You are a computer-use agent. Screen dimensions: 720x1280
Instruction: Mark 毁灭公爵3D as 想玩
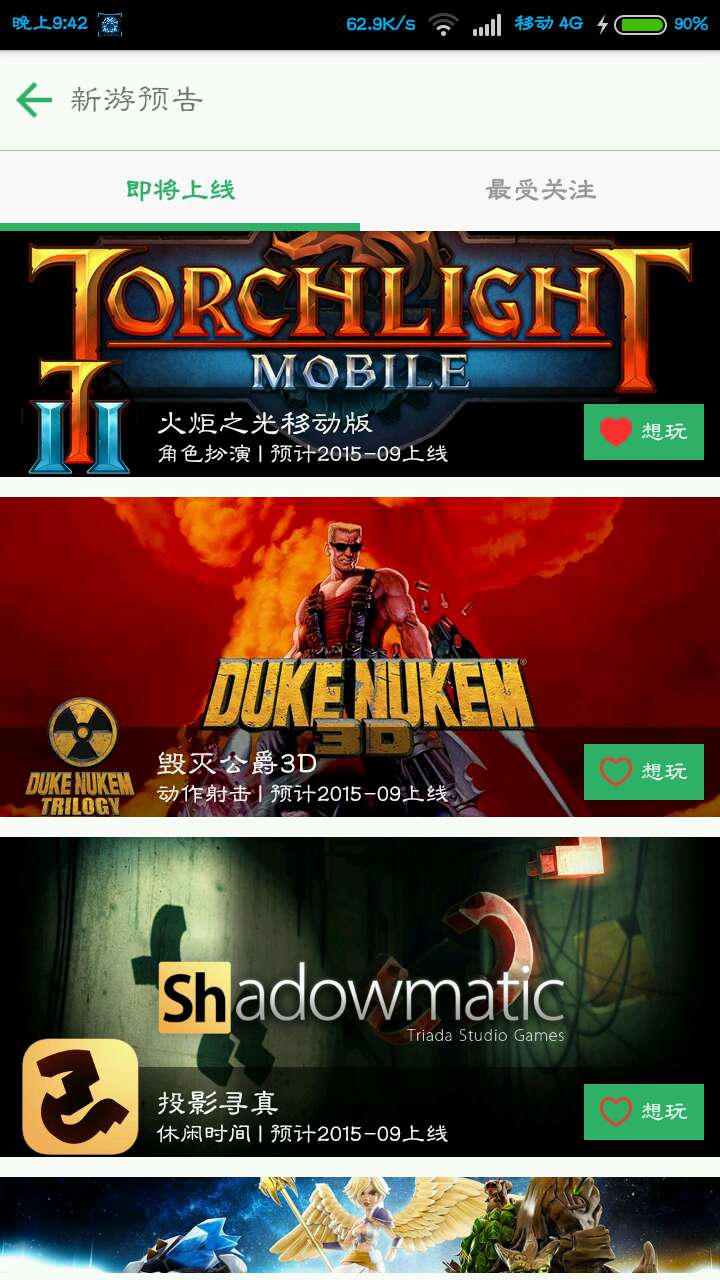click(644, 772)
